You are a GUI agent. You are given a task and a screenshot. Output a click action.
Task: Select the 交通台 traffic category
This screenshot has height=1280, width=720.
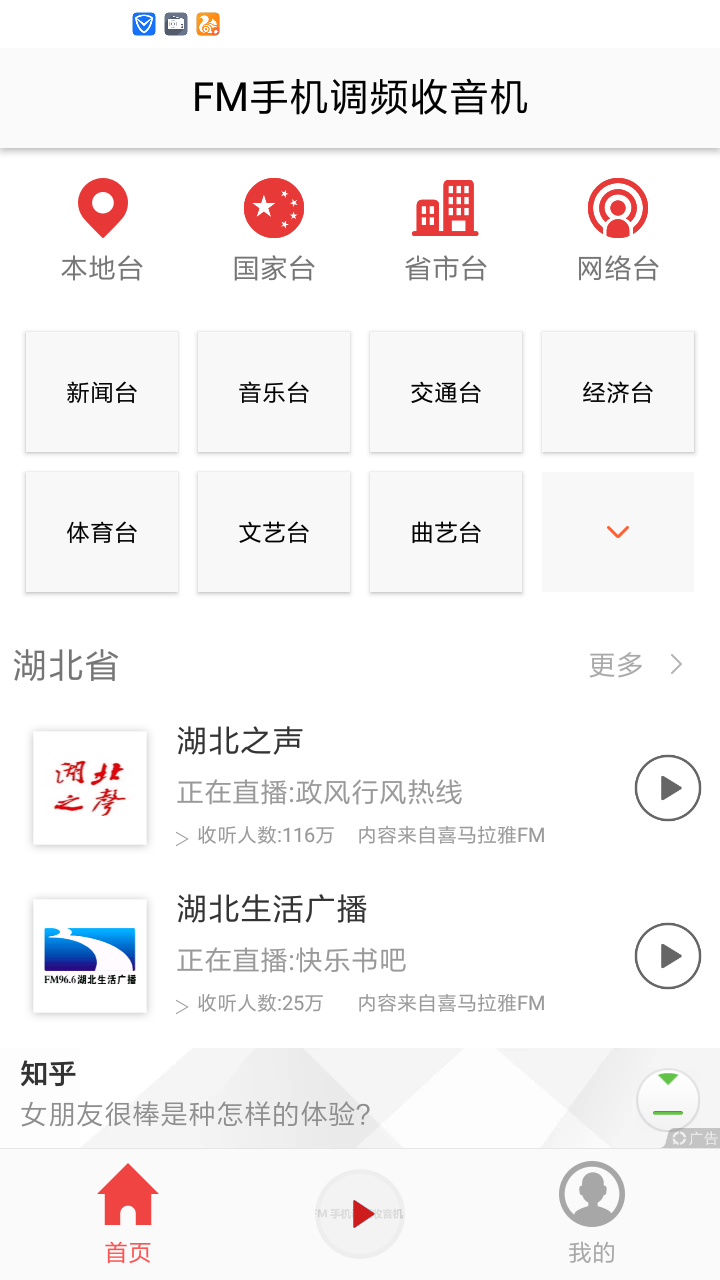446,392
